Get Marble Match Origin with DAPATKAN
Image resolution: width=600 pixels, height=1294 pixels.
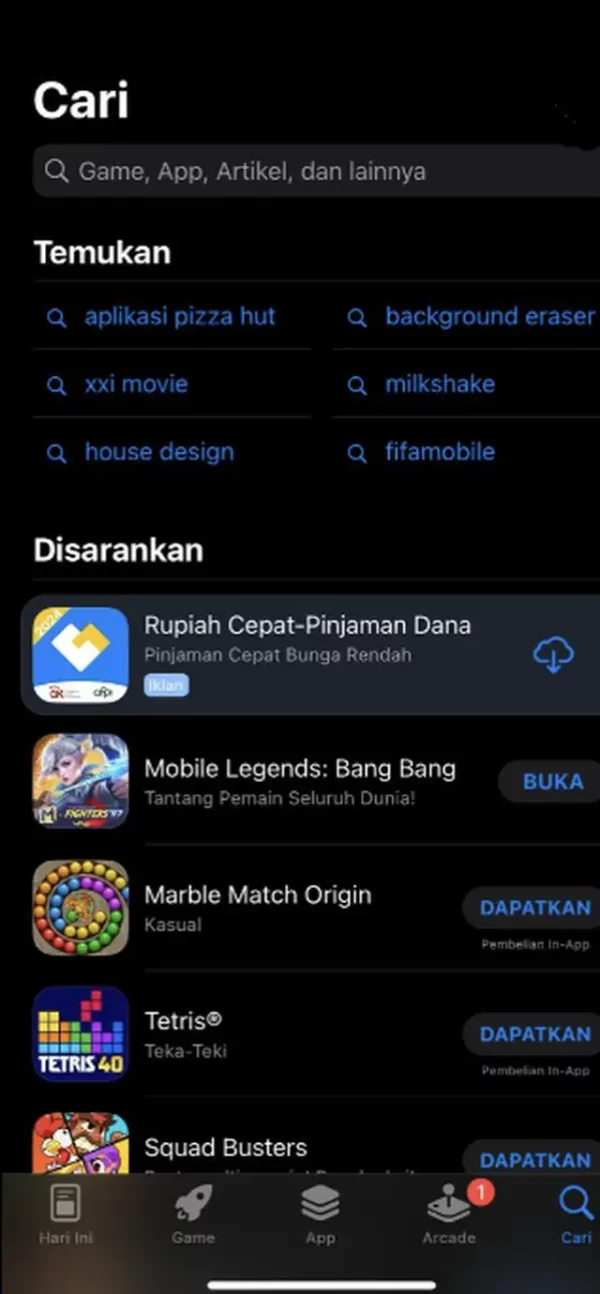(x=535, y=908)
